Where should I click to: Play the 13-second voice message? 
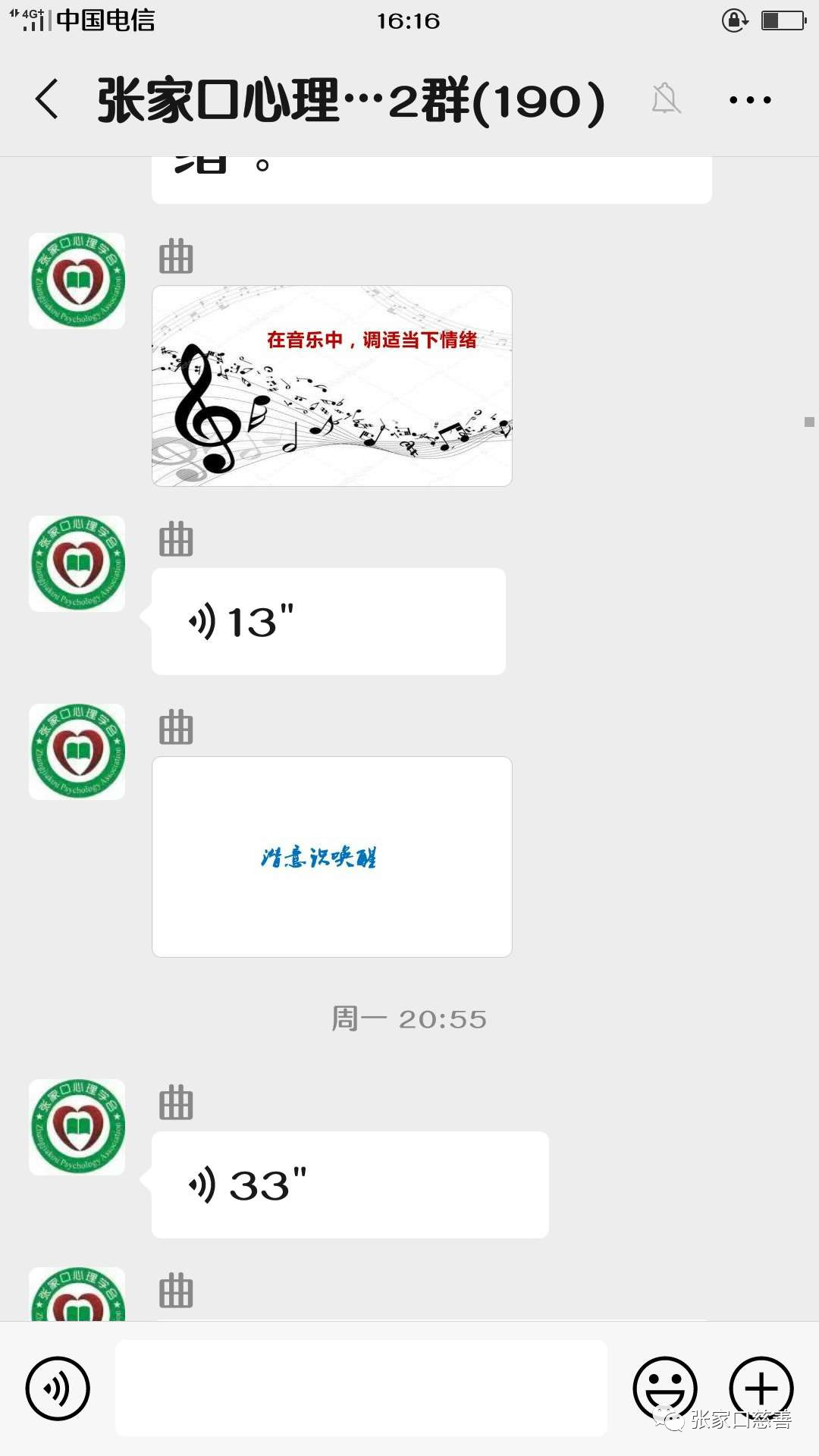tap(328, 622)
